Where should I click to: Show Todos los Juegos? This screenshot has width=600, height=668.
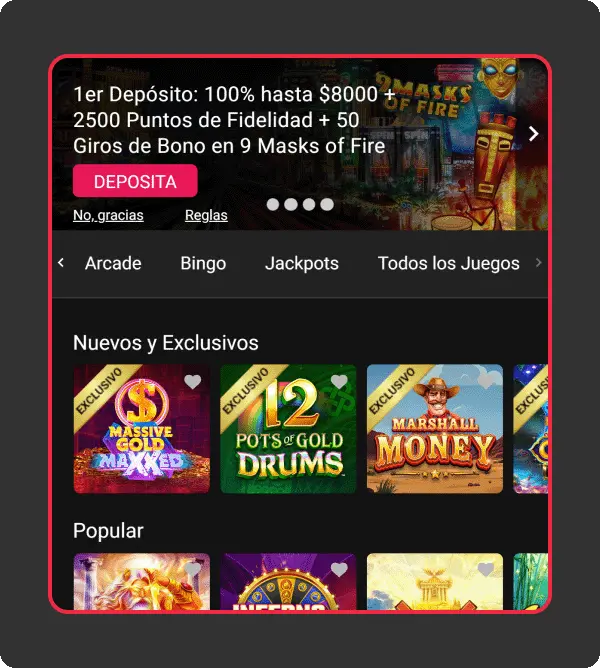(x=448, y=264)
